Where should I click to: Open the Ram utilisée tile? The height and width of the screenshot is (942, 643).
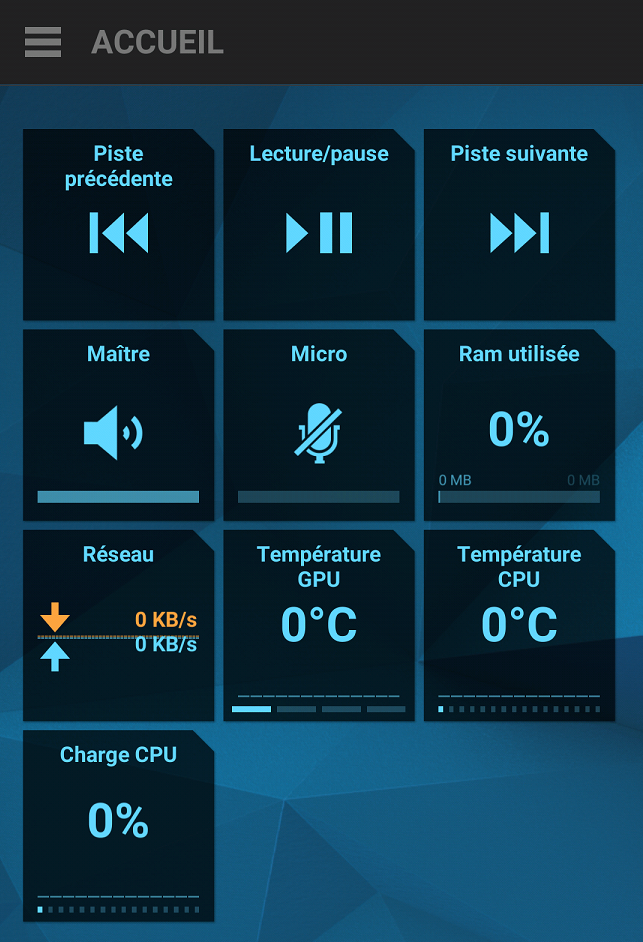click(x=519, y=425)
